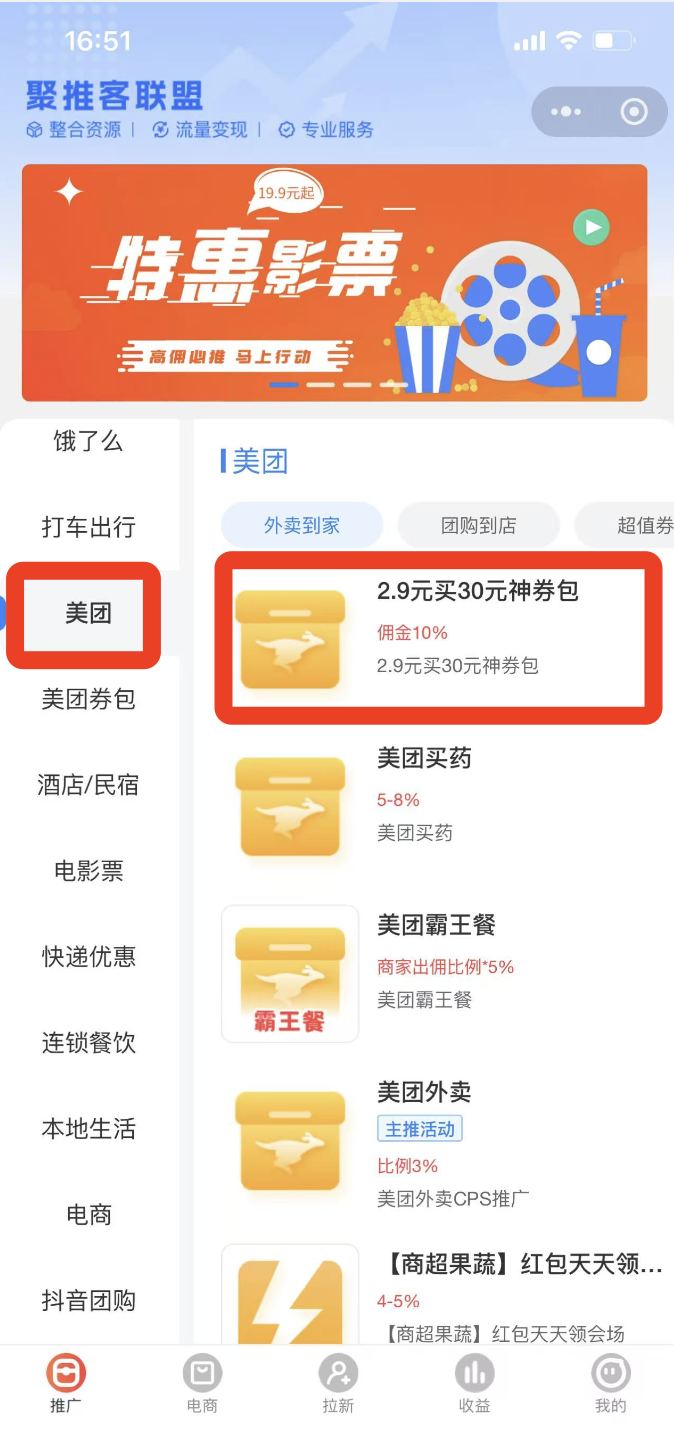674x1432 pixels.
Task: Close the mini program via circle icon
Action: 634,112
